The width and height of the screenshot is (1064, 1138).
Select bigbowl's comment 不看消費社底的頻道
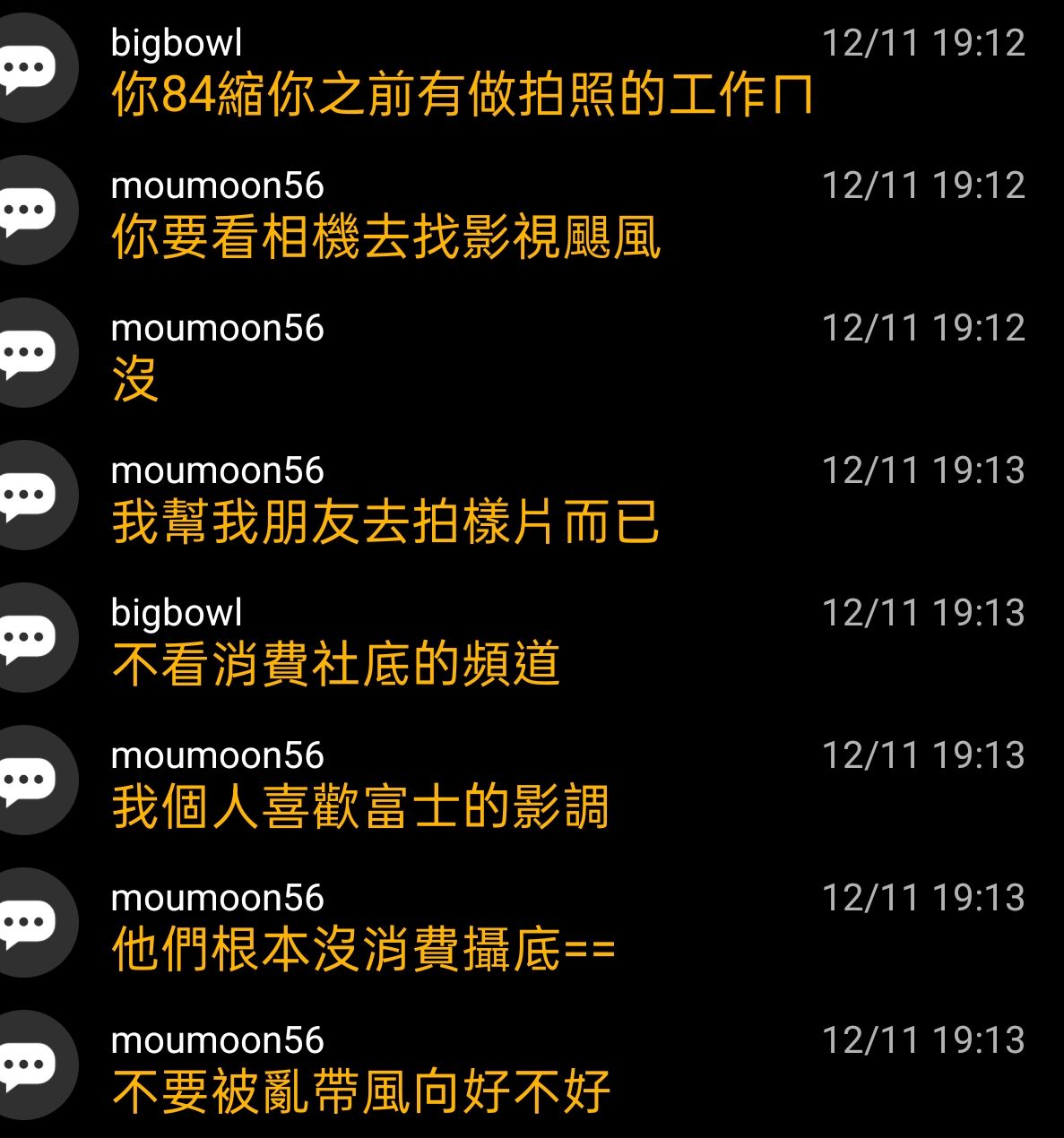coord(336,665)
